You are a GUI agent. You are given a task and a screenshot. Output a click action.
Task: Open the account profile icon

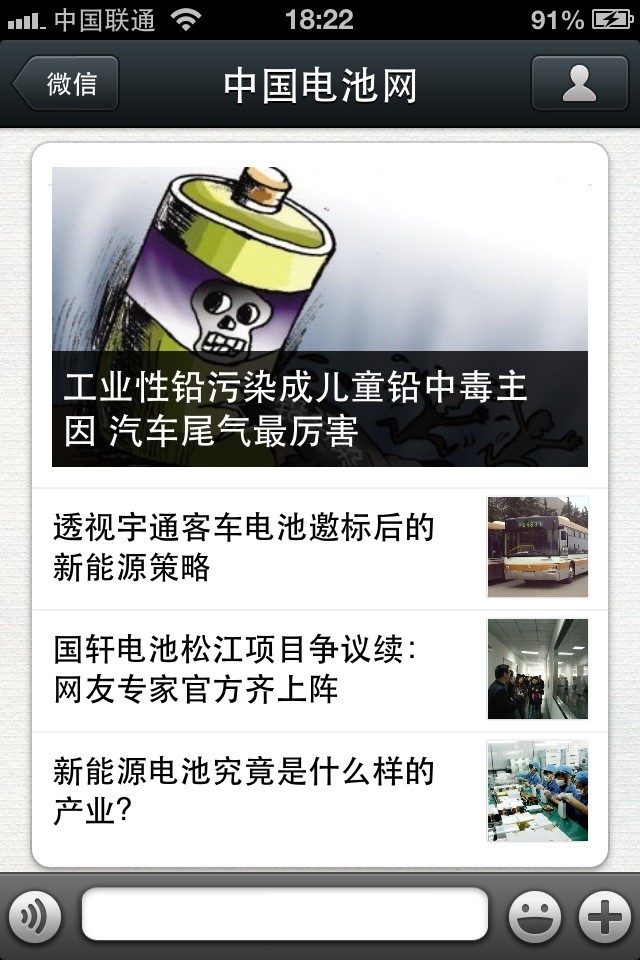pyautogui.click(x=579, y=83)
